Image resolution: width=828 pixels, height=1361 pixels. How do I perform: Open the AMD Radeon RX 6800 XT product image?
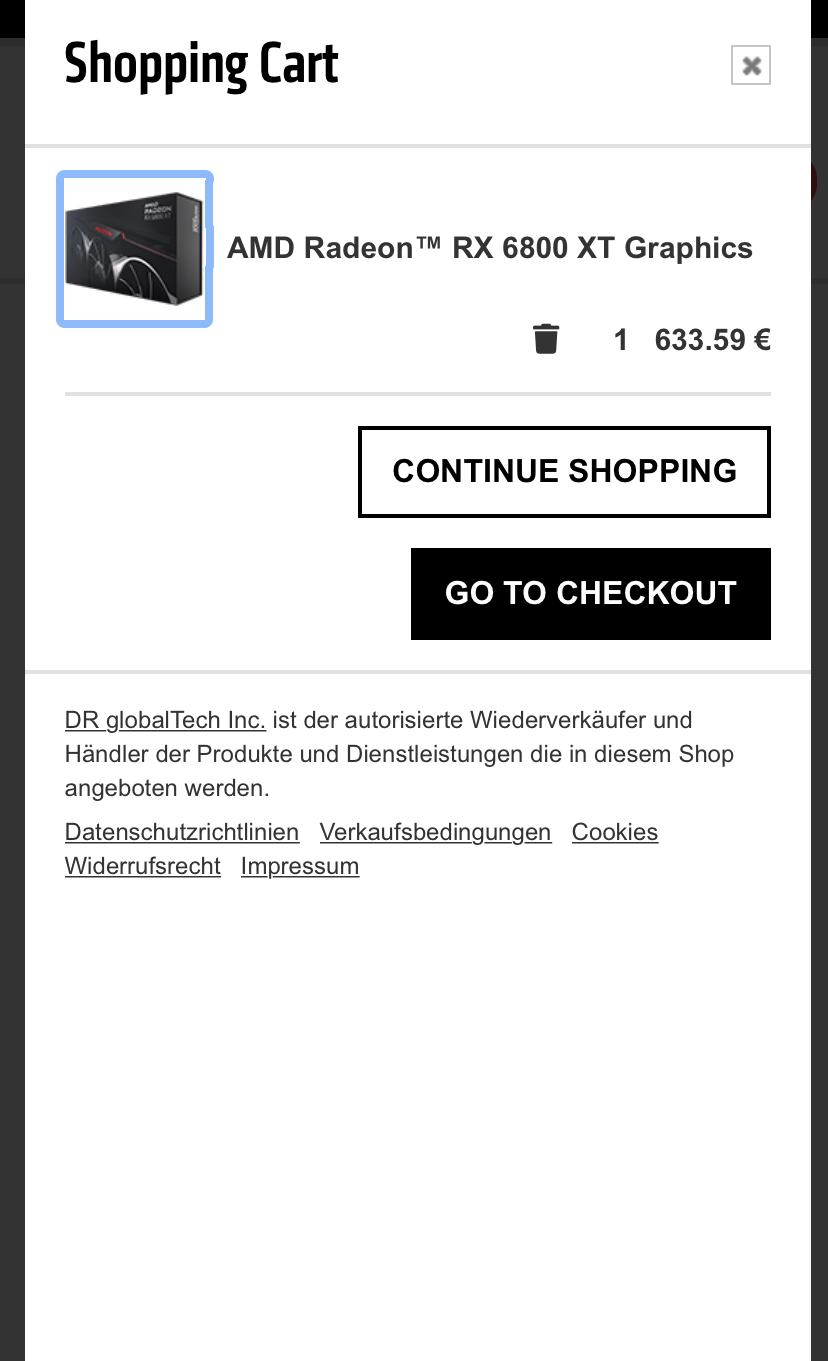click(x=135, y=249)
